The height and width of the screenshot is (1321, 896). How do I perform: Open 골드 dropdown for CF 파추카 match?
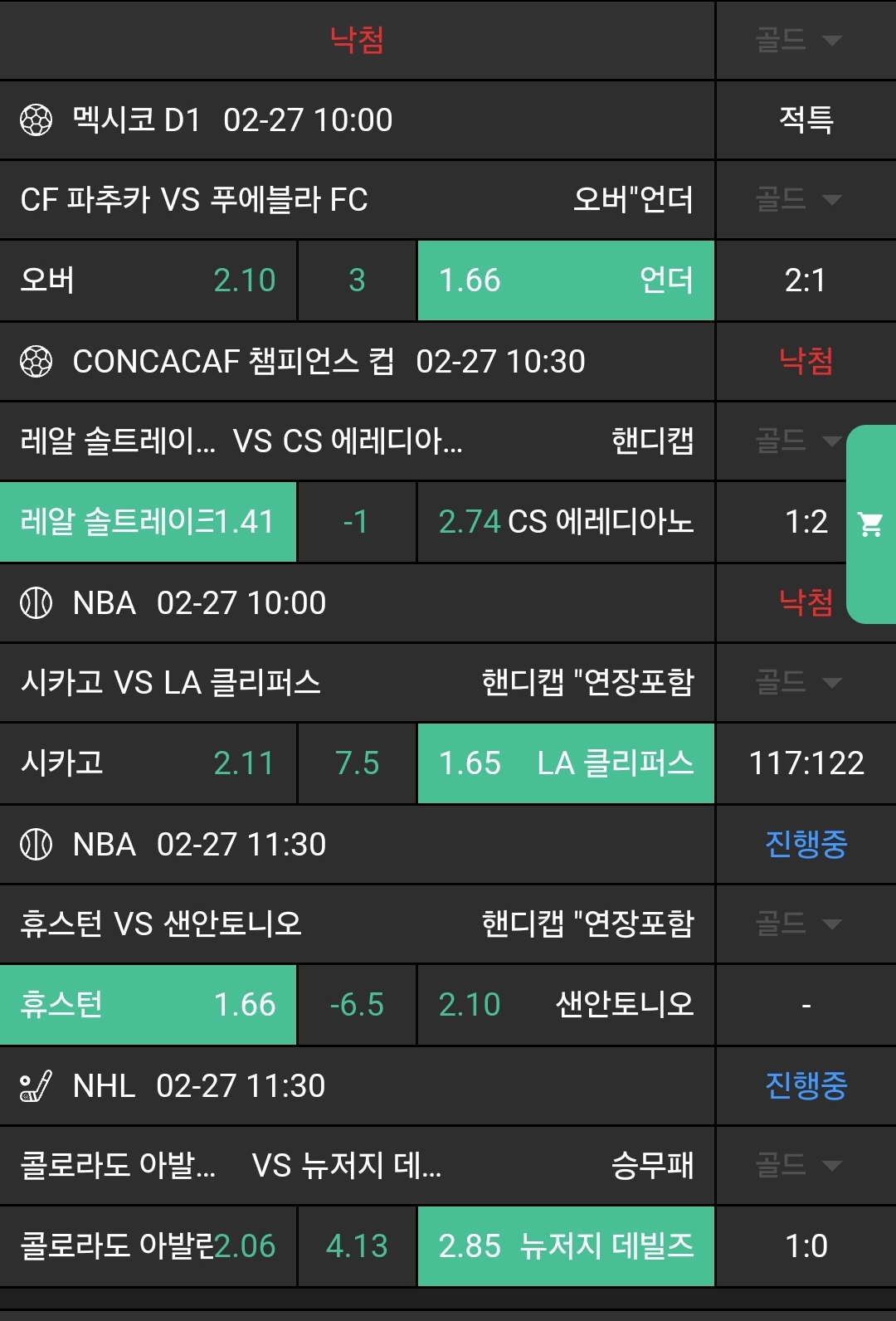(799, 199)
